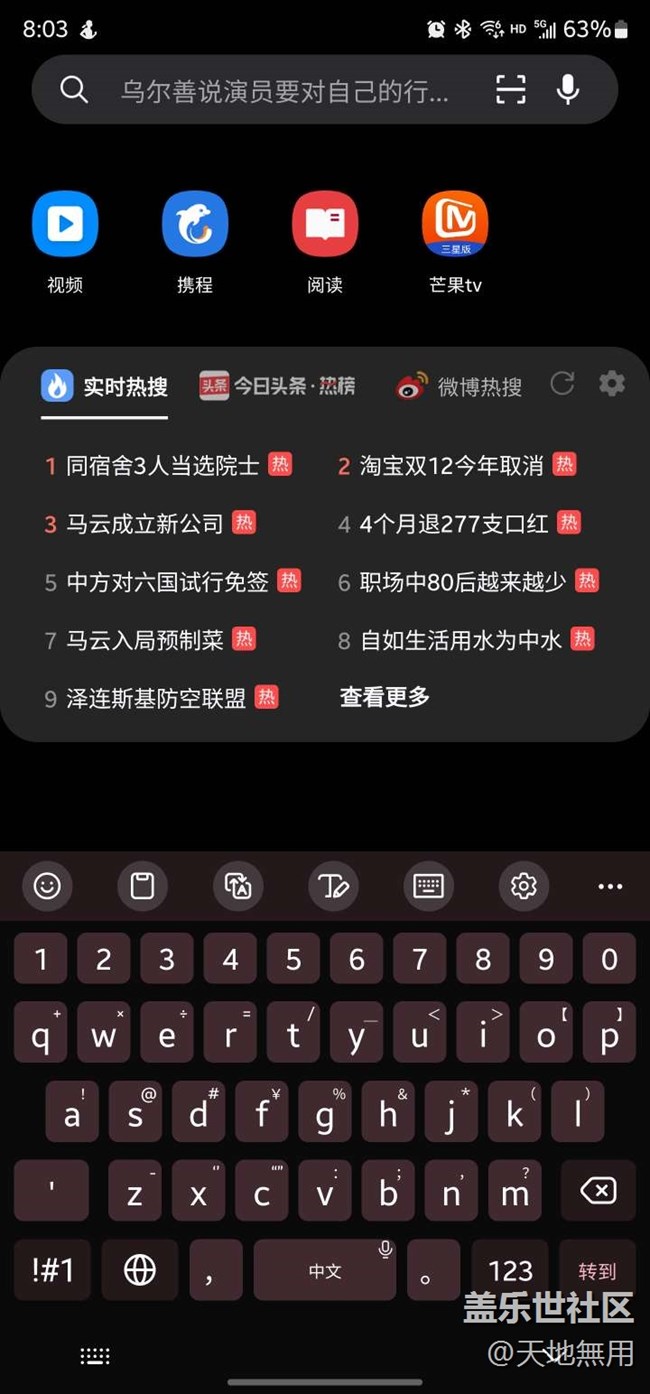650x1394 pixels.
Task: Read the topic 淘宝双12今年取消
Action: click(451, 465)
